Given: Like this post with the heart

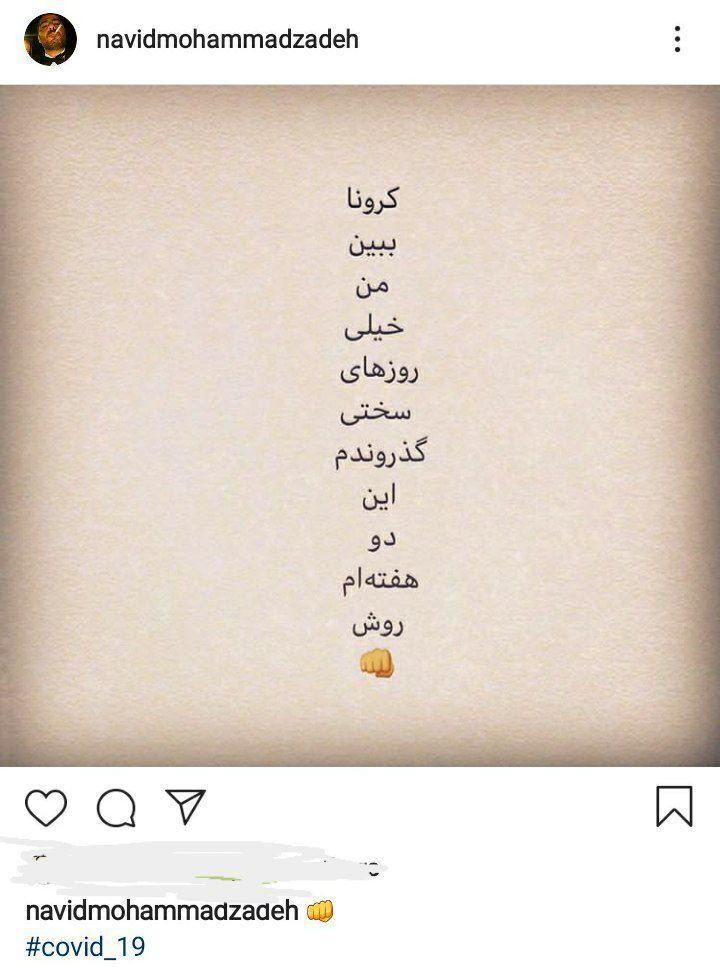Looking at the screenshot, I should tap(45, 806).
